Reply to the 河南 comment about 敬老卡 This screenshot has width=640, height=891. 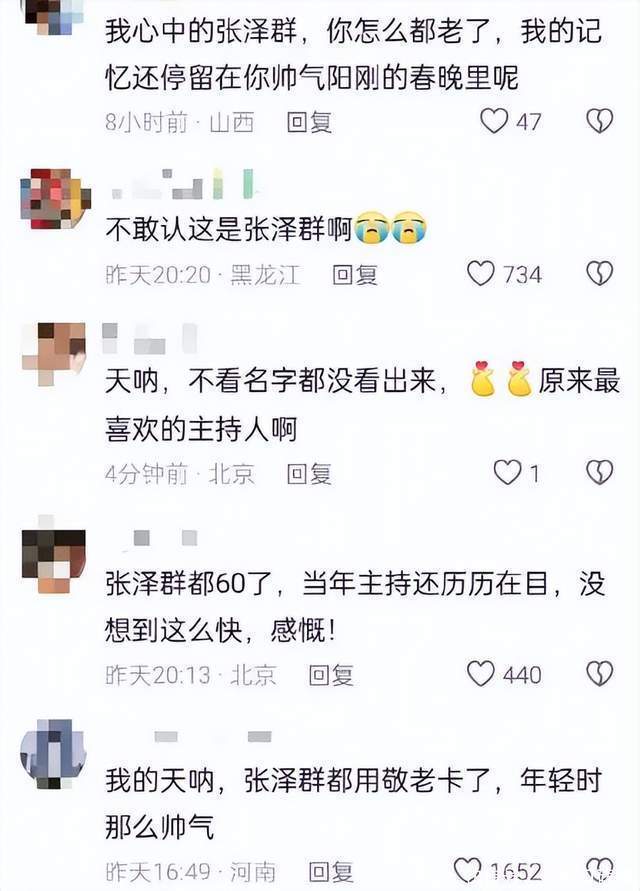pyautogui.click(x=331, y=870)
